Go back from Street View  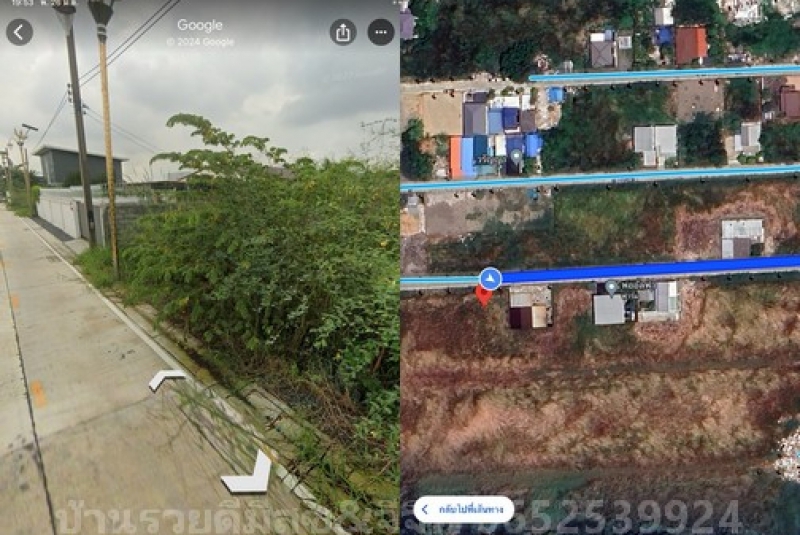(19, 32)
